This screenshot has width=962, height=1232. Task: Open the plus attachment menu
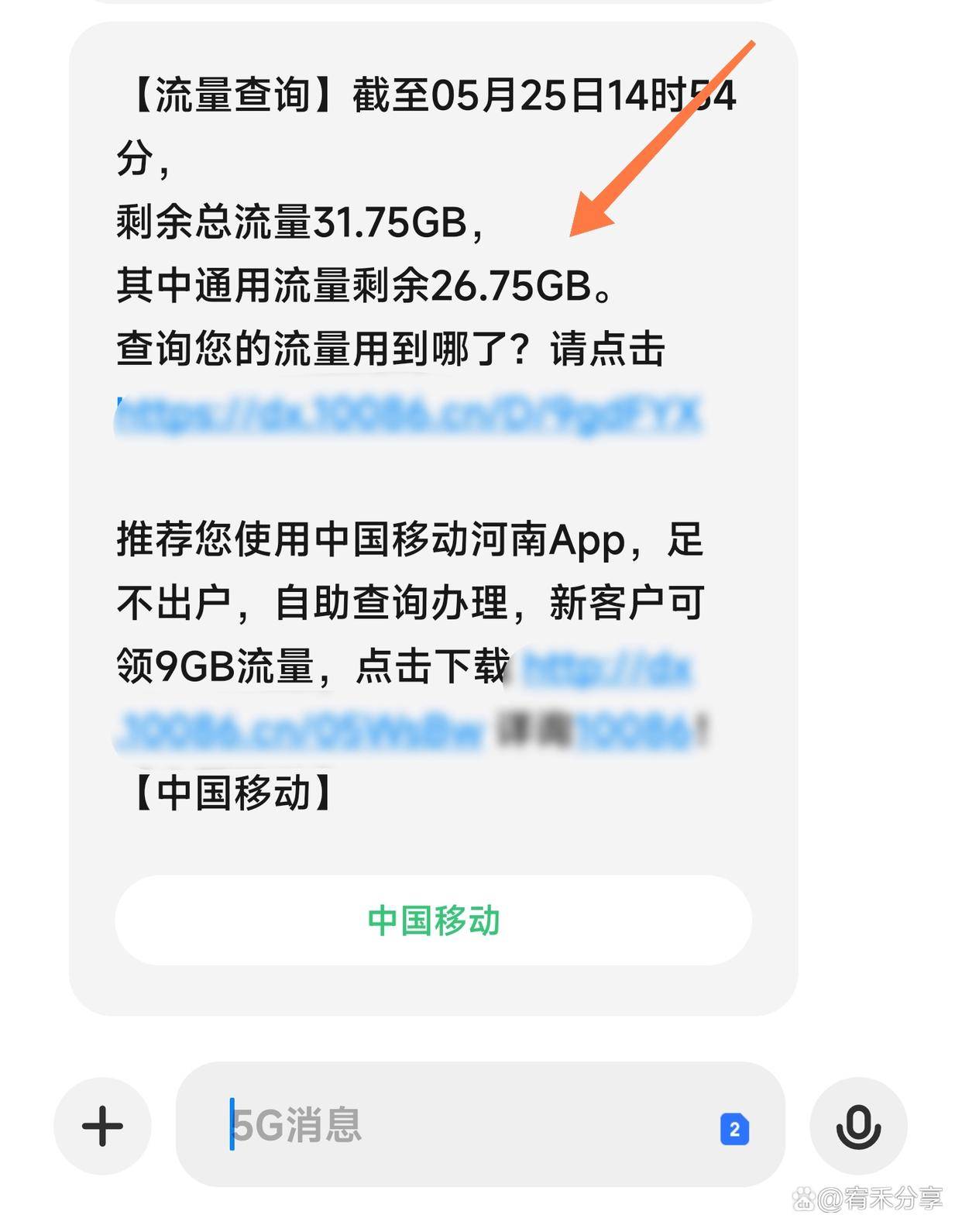[x=102, y=1126]
